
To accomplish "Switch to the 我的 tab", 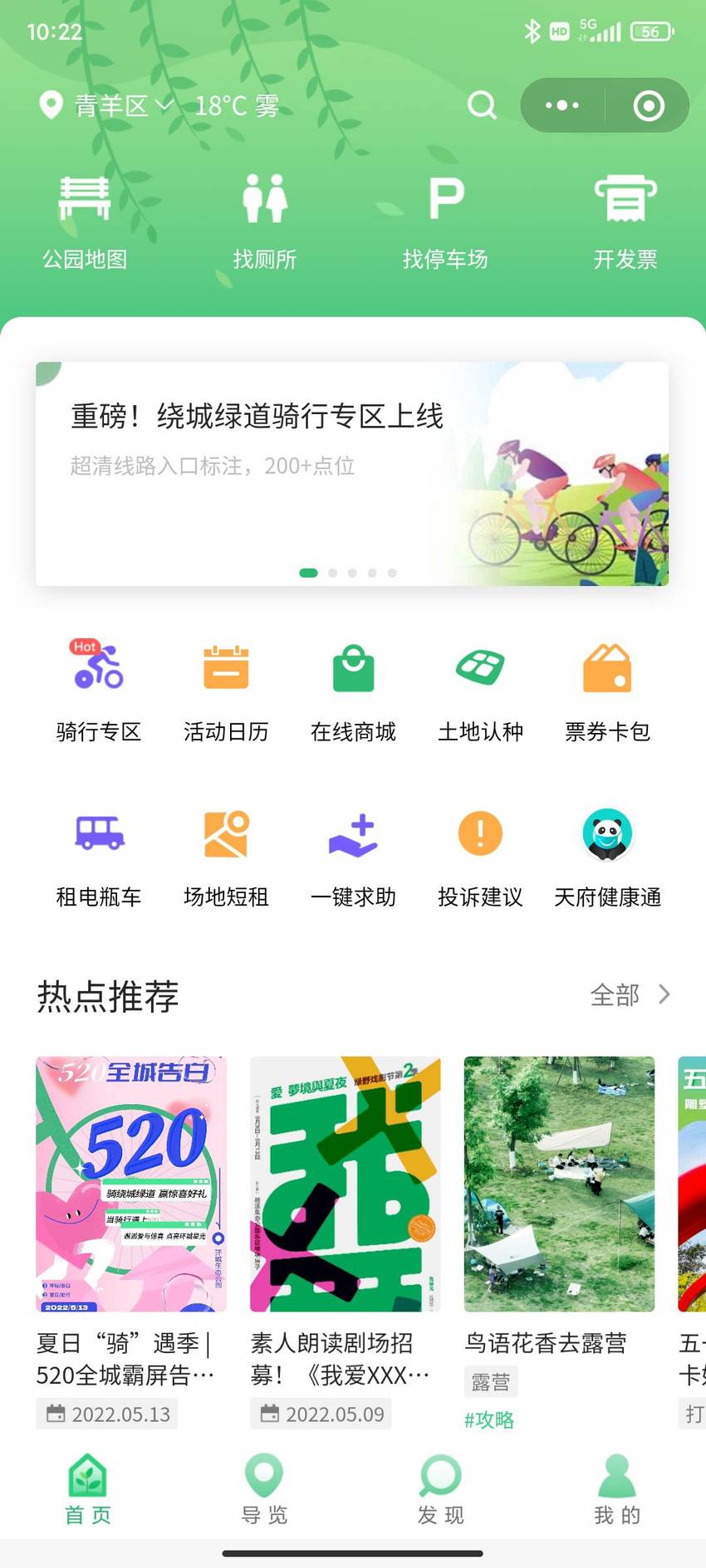I will pos(617,1490).
